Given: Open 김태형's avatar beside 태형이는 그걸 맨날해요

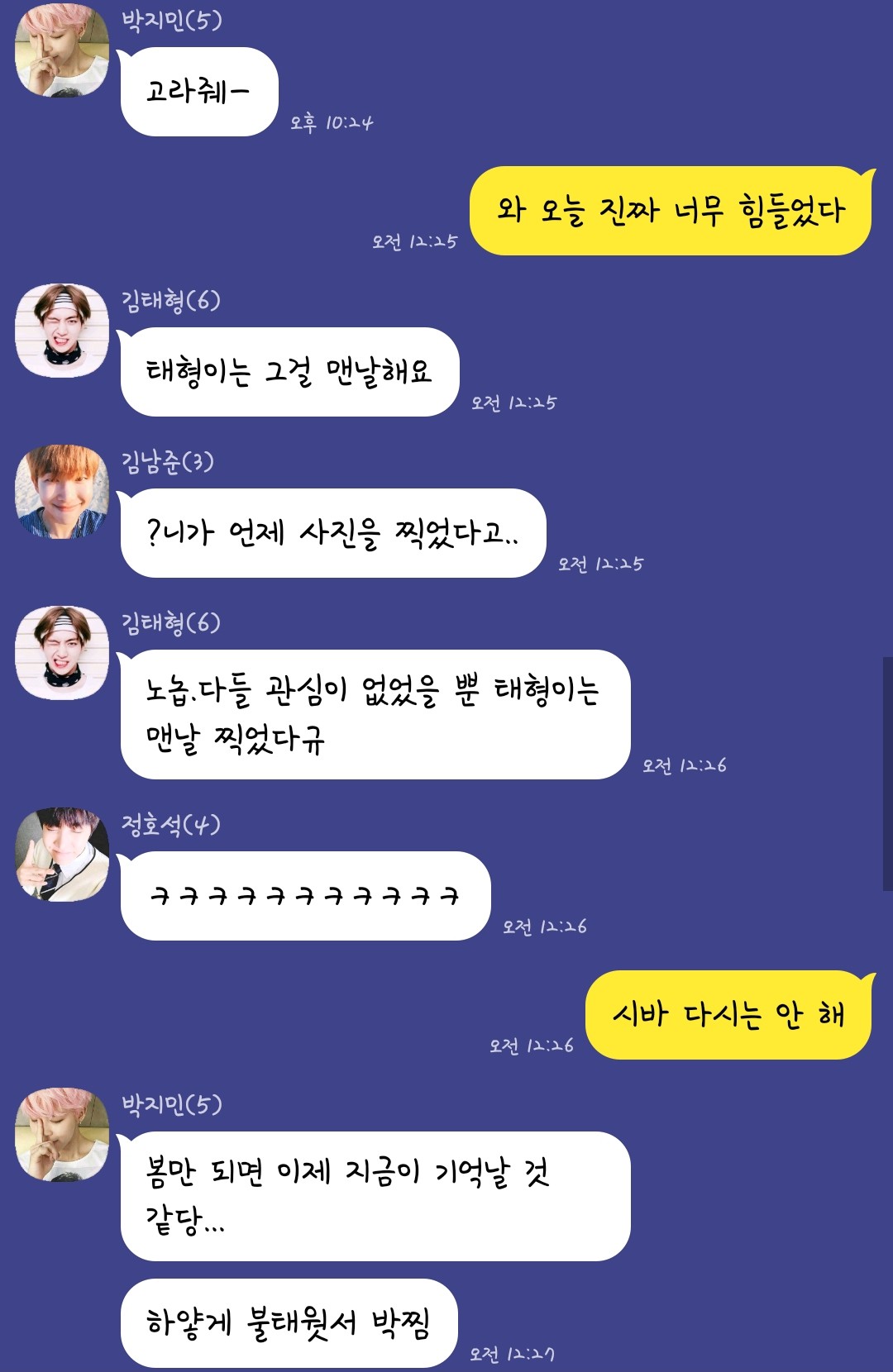Looking at the screenshot, I should tap(62, 331).
